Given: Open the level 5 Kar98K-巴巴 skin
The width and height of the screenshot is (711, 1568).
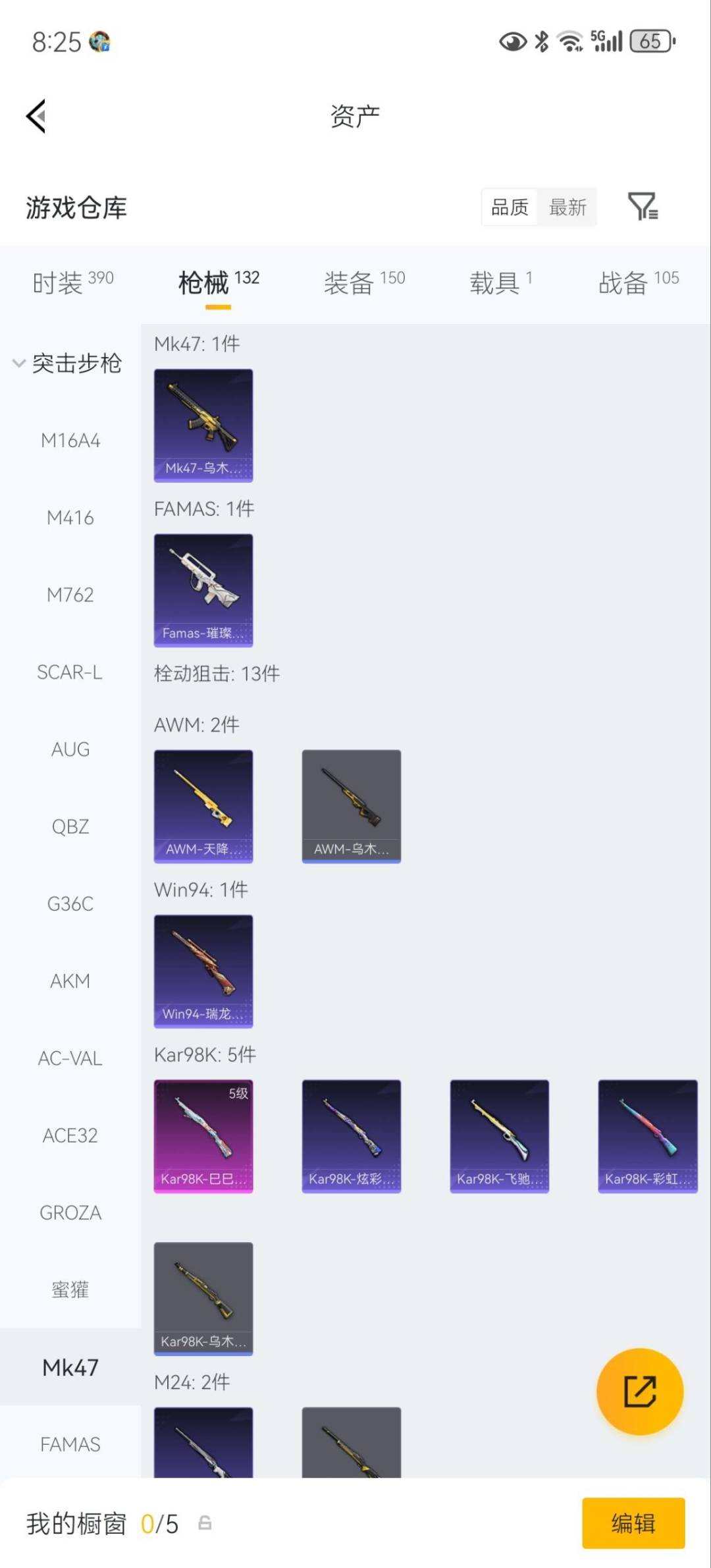Looking at the screenshot, I should coord(203,1136).
